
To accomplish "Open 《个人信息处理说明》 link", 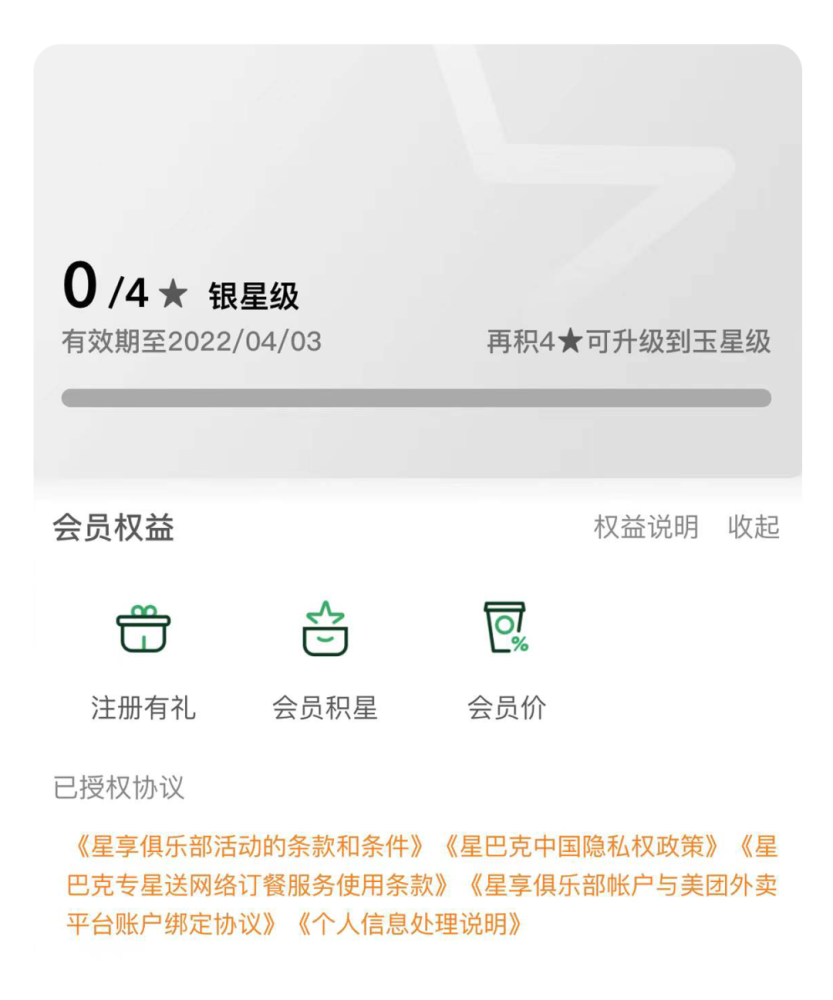I will click(x=409, y=924).
